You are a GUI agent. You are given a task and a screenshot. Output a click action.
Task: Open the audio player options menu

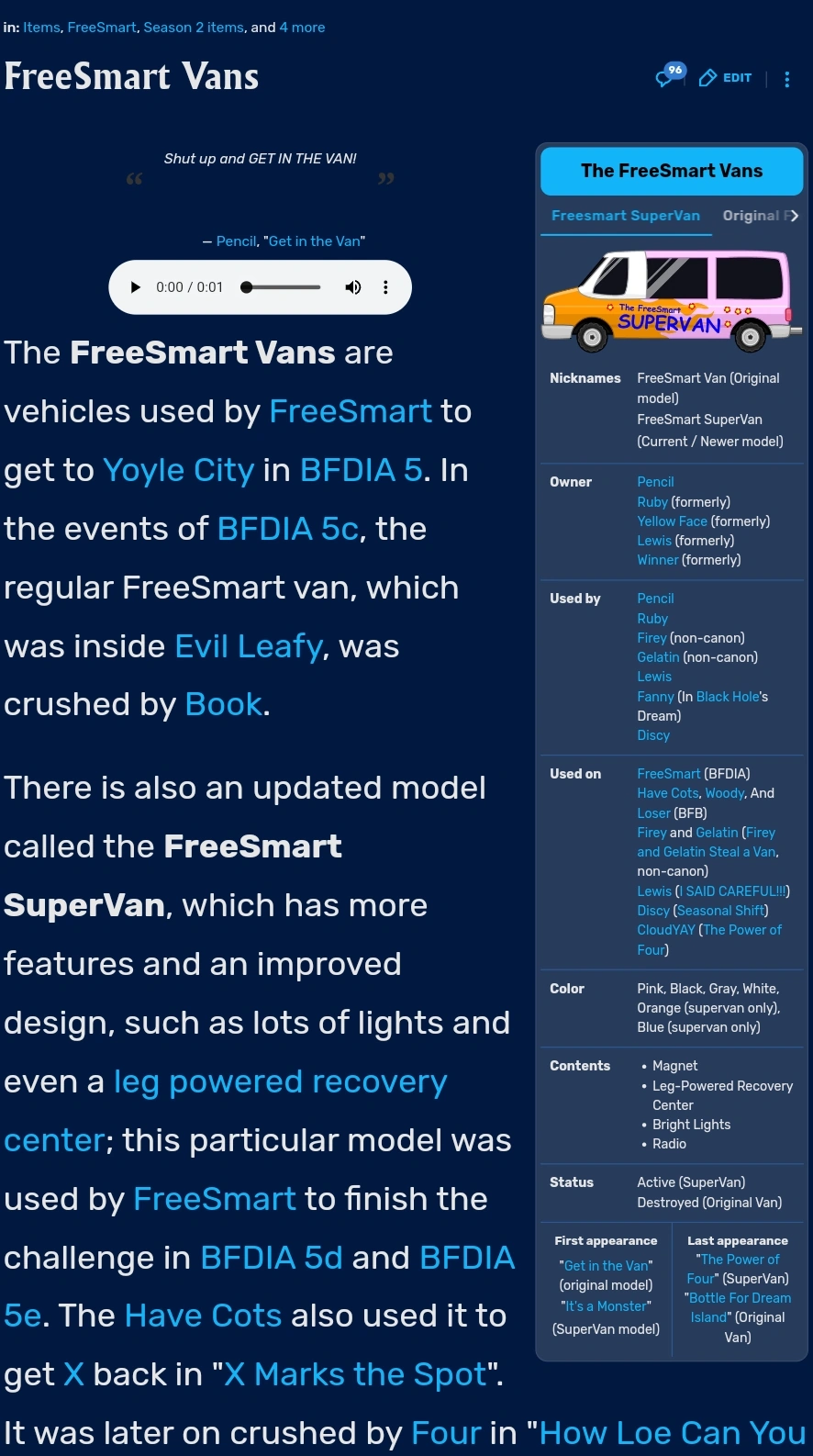pyautogui.click(x=385, y=287)
